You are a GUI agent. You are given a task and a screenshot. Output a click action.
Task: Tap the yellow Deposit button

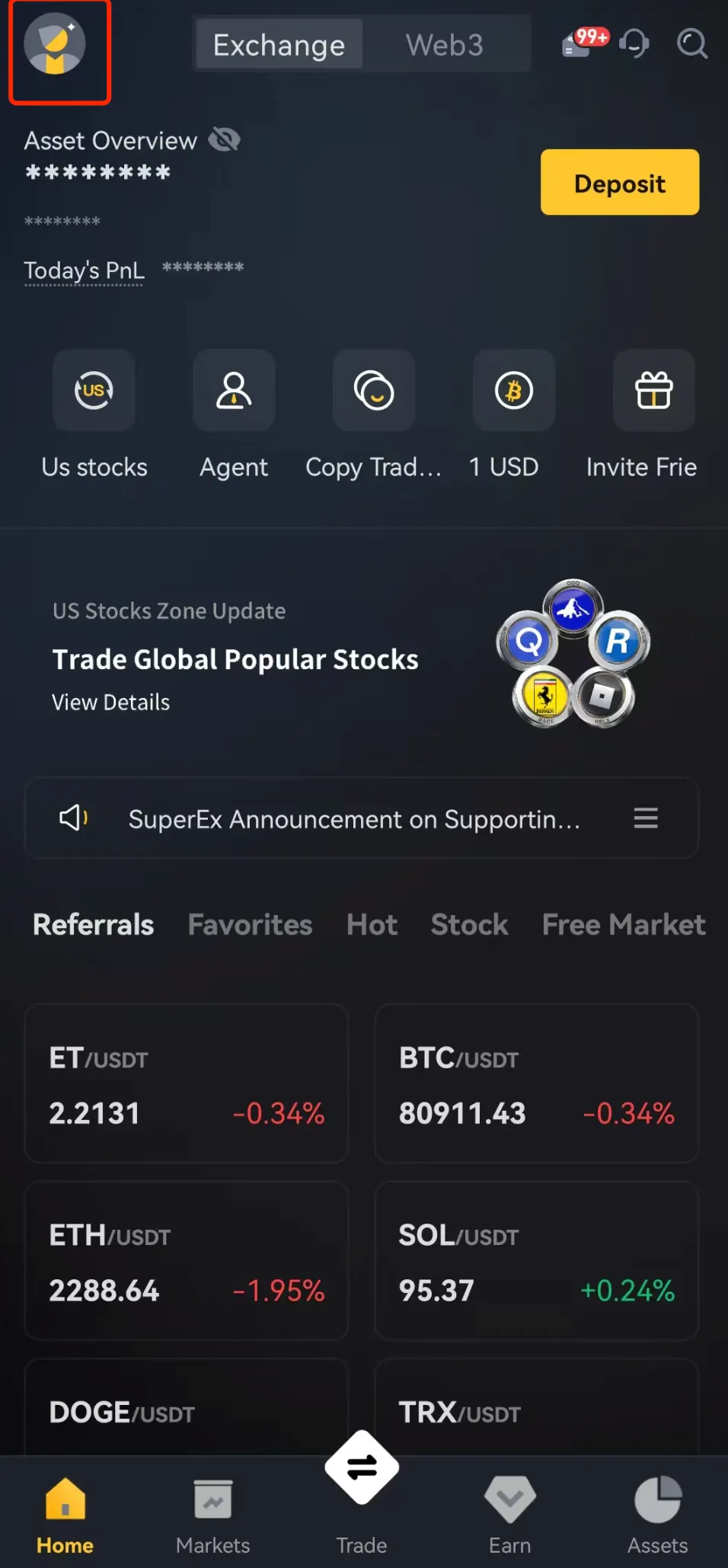pos(620,182)
